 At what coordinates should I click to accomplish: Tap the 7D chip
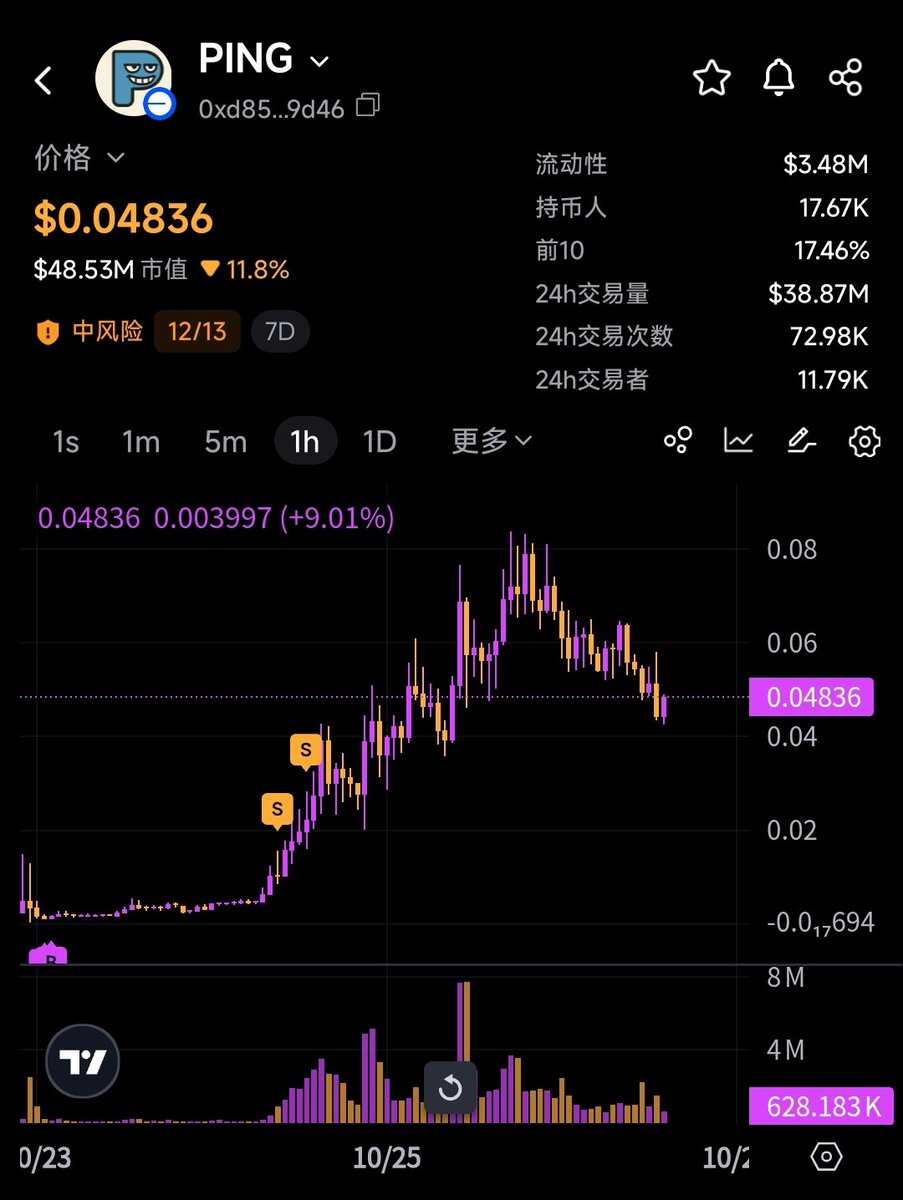280,332
